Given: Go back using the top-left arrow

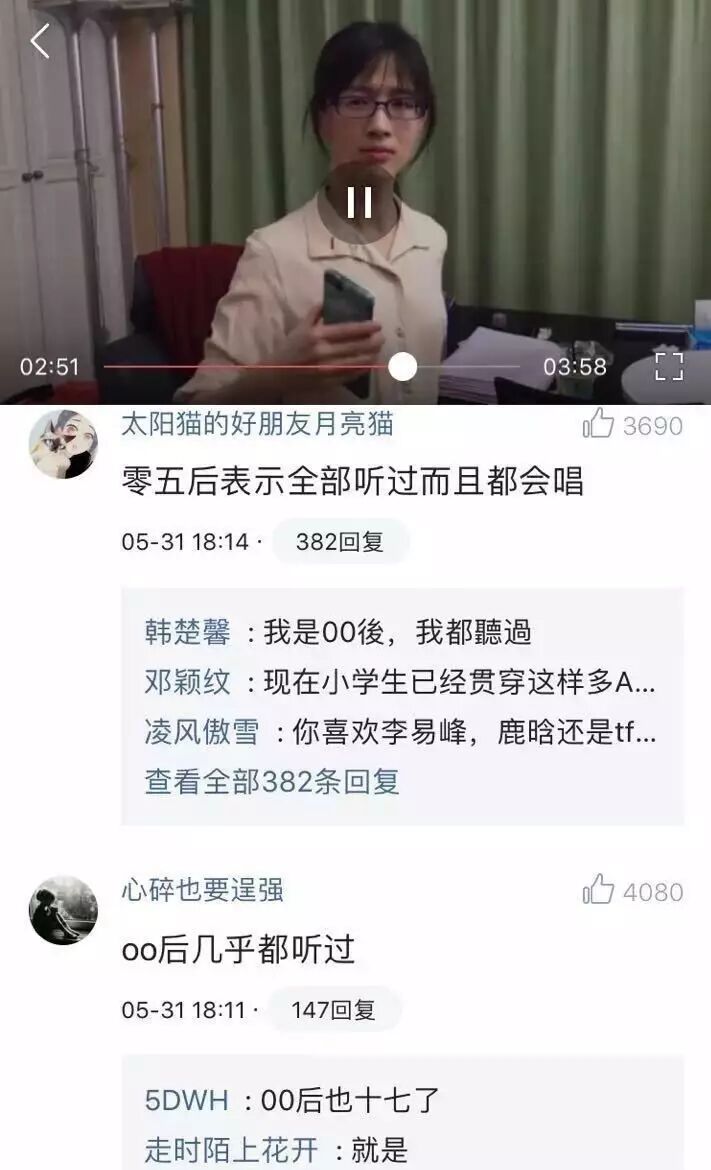Looking at the screenshot, I should click(40, 41).
